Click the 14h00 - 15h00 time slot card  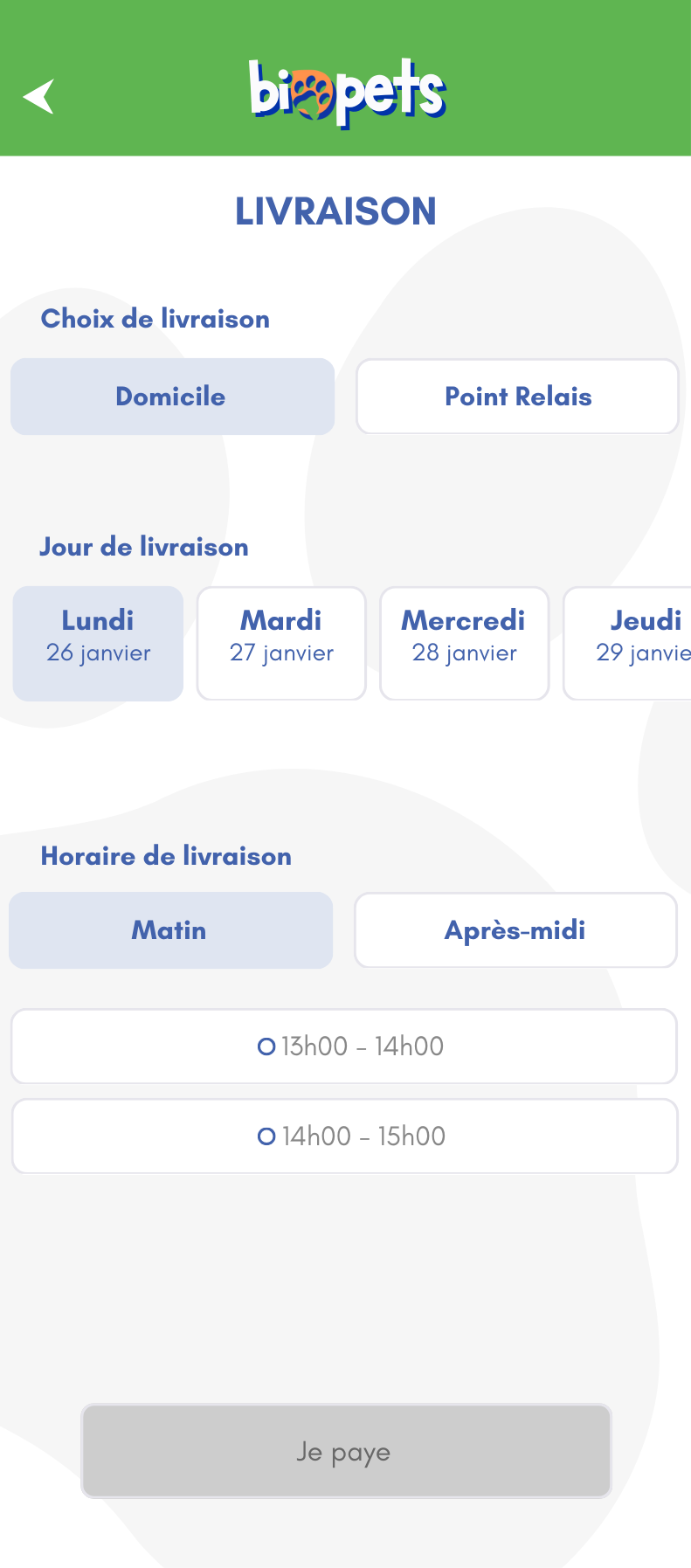(x=345, y=1136)
